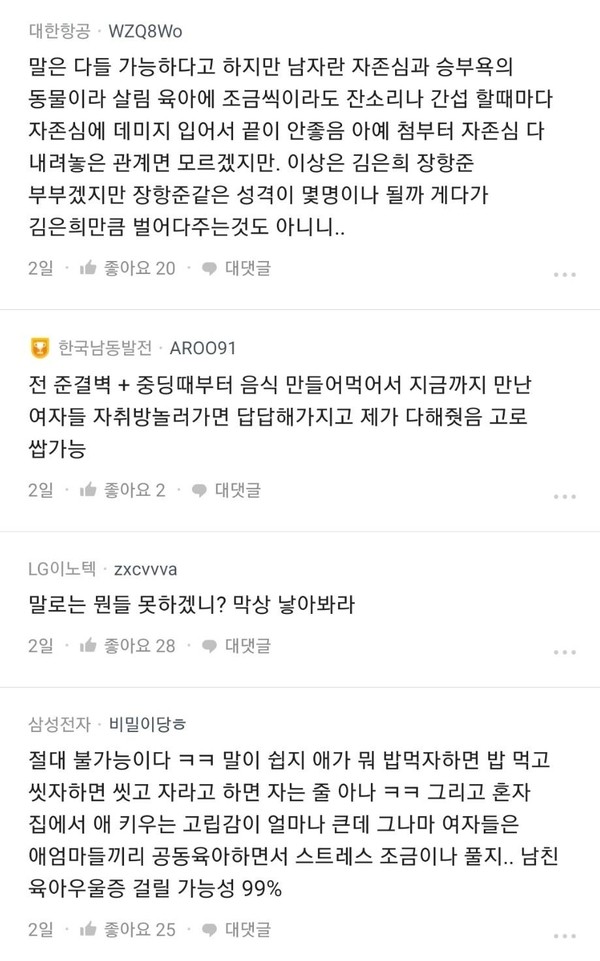Write a 대댓글 reply to 비밀이당ㅎ

point(236,930)
